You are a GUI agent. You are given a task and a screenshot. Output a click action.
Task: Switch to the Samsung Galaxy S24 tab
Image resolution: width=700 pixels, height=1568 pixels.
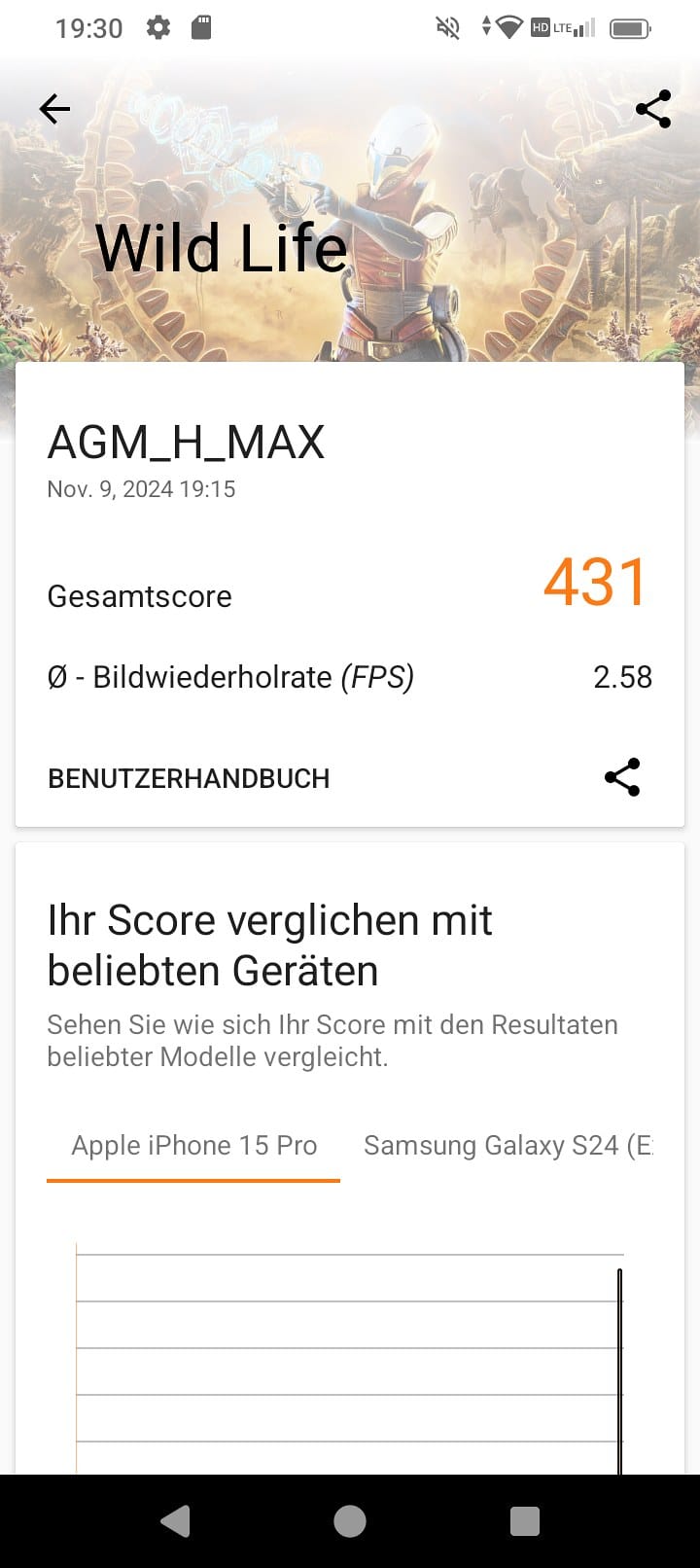pyautogui.click(x=506, y=1146)
